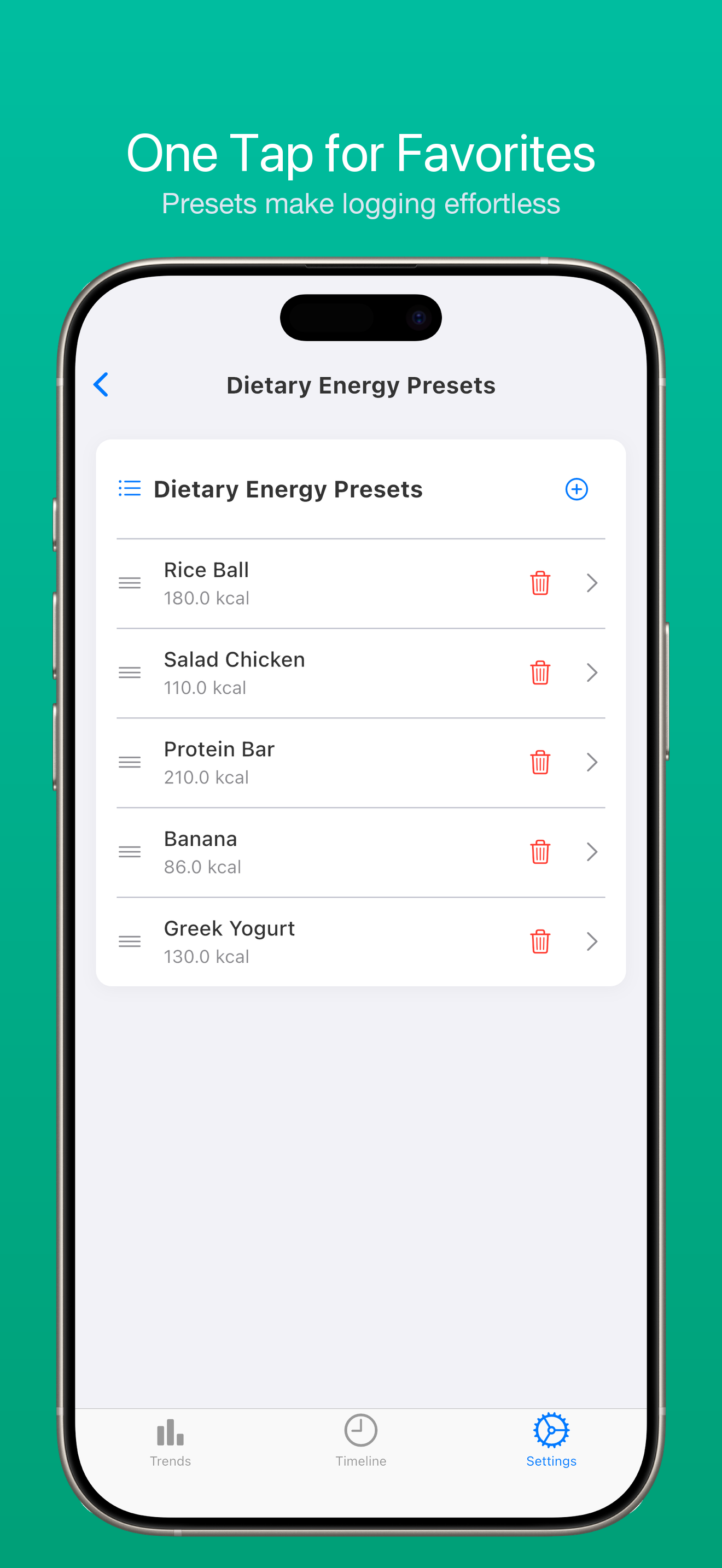Screen dimensions: 722x1568
Task: Open details for the Protein Bar preset
Action: click(591, 762)
